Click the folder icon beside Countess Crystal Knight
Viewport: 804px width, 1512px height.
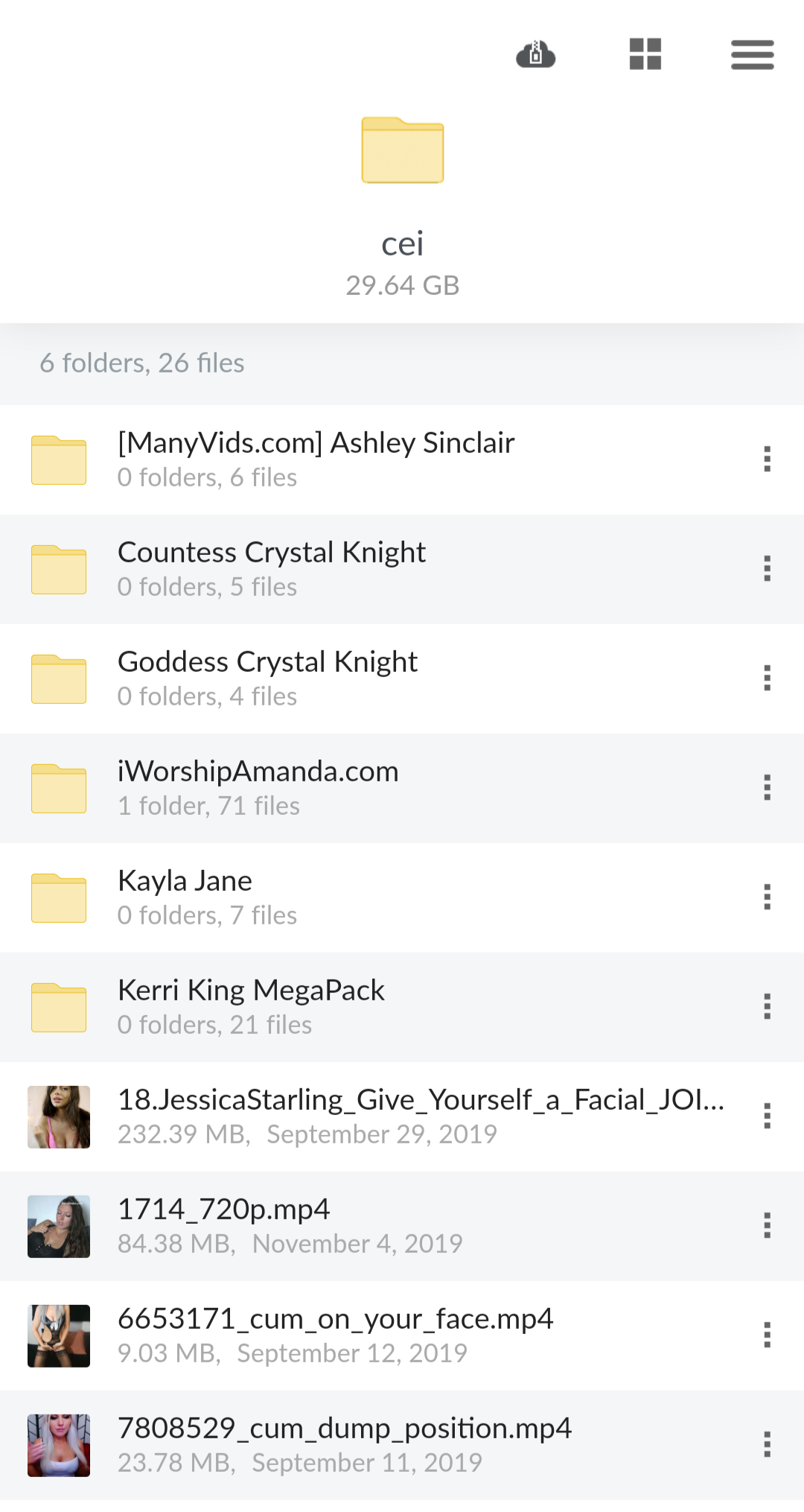(59, 569)
